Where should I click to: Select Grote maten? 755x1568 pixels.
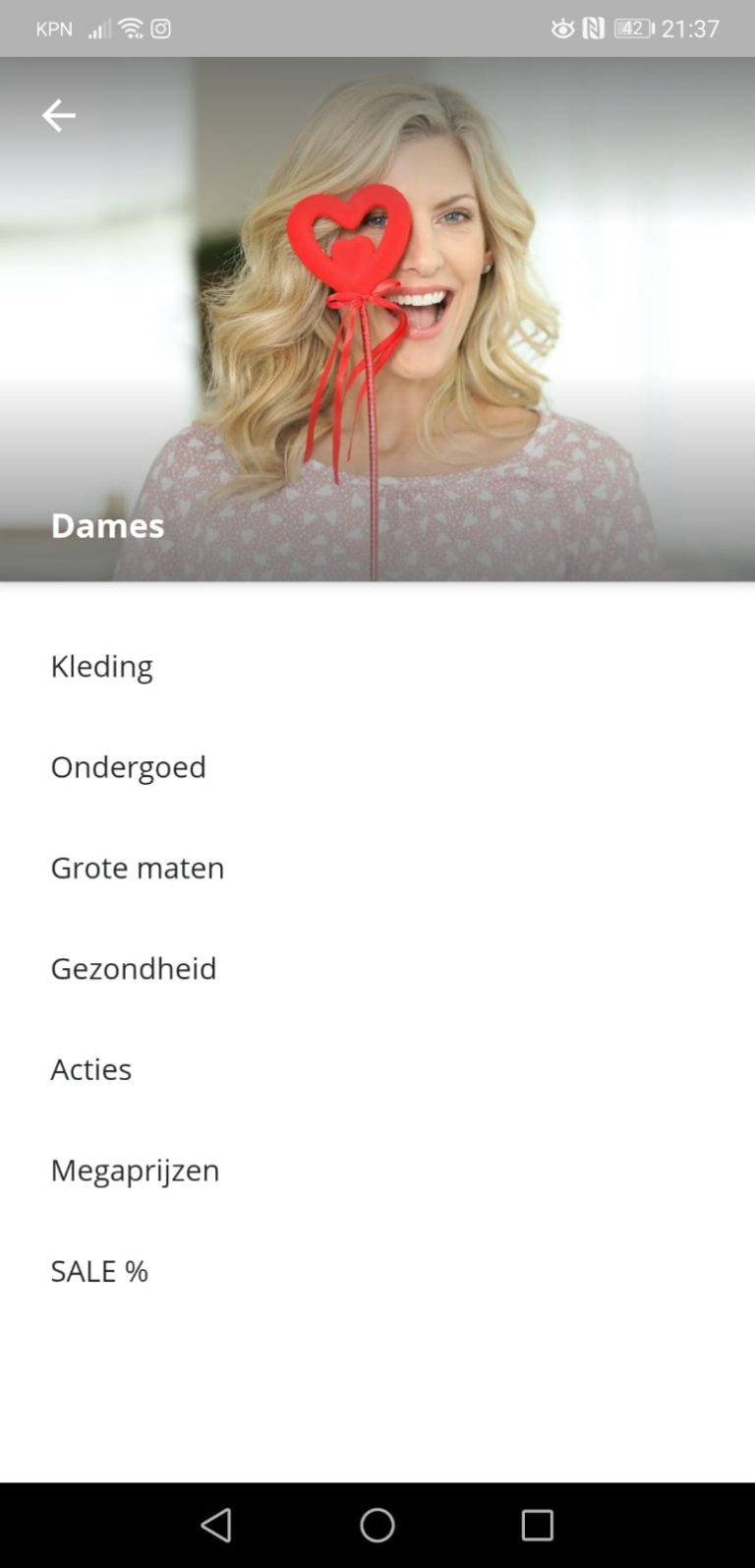[138, 868]
